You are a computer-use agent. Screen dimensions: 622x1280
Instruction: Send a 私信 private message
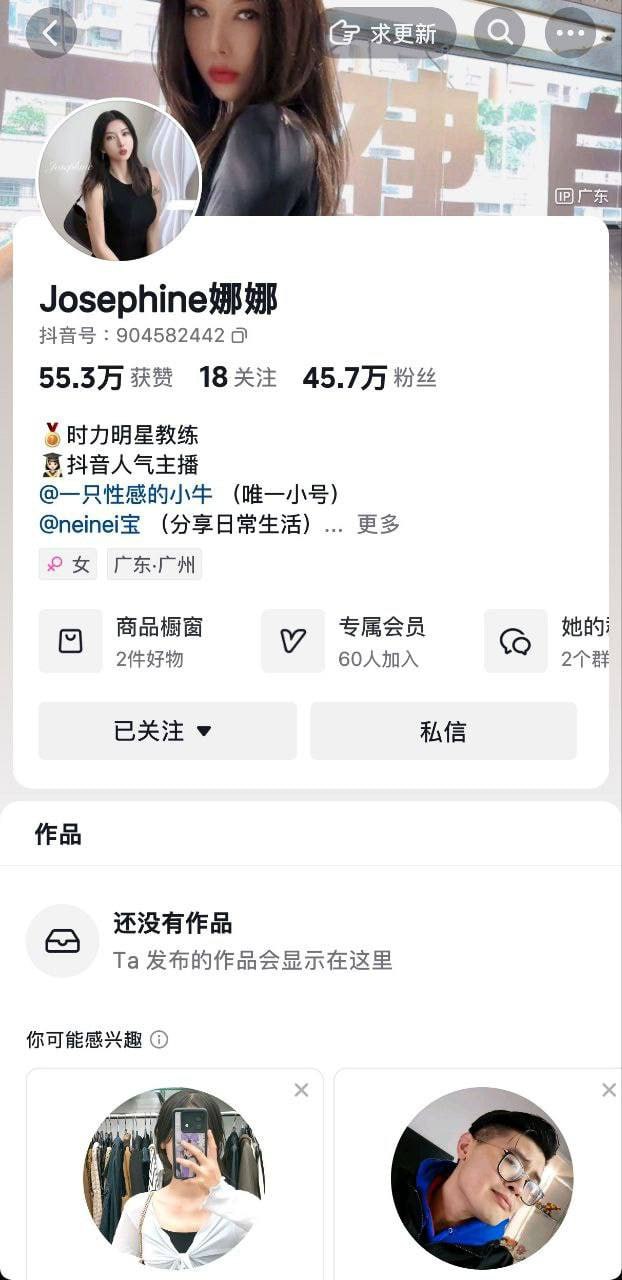443,731
